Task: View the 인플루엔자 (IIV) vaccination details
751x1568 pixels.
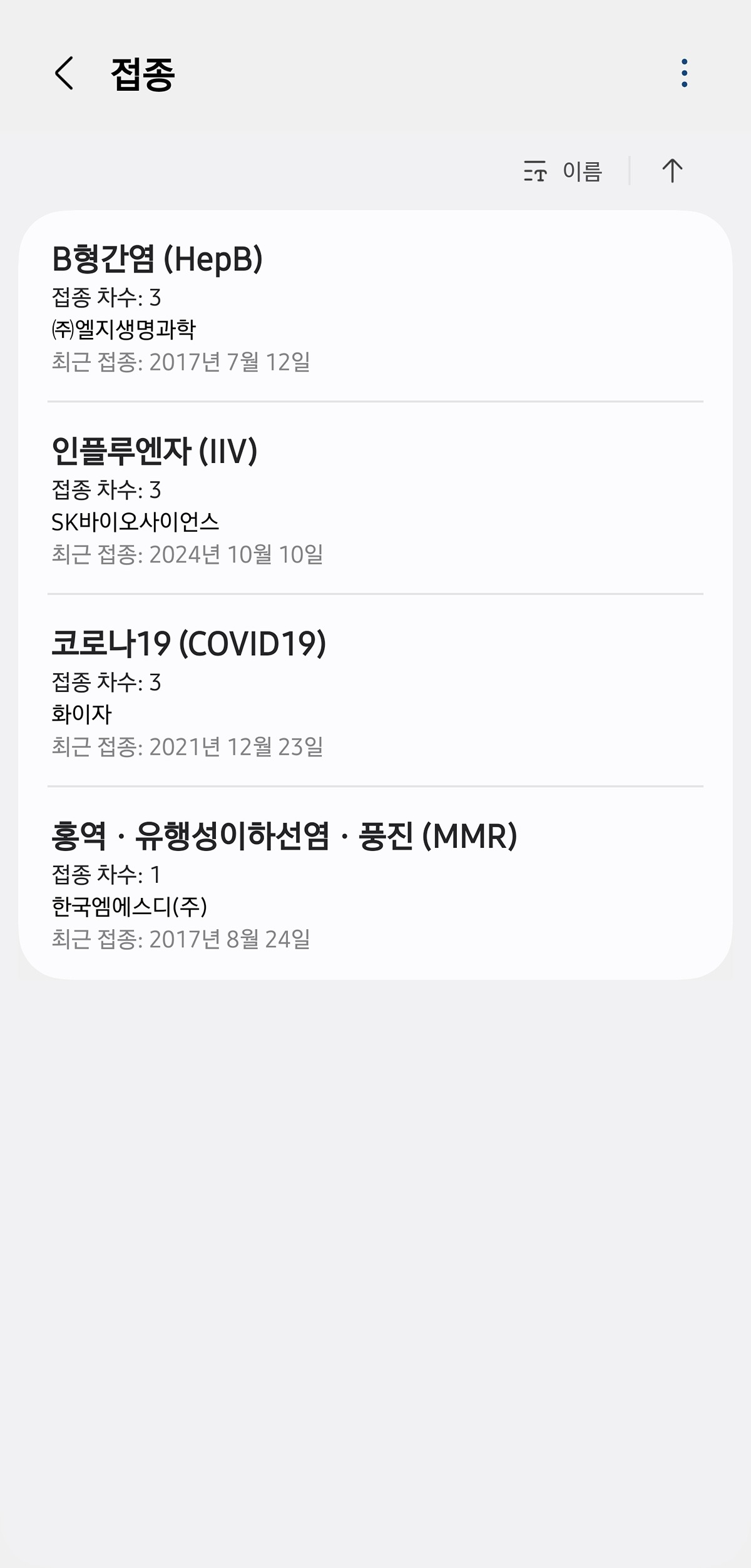Action: (x=375, y=500)
